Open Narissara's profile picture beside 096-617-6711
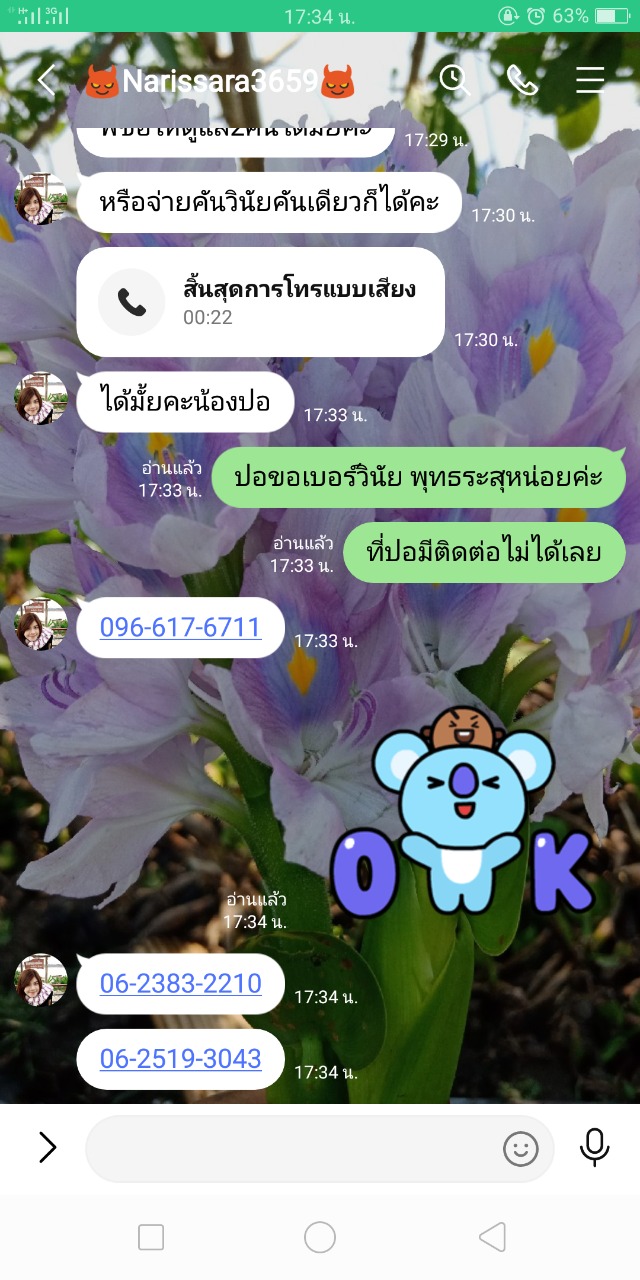The image size is (640, 1280). (41, 624)
